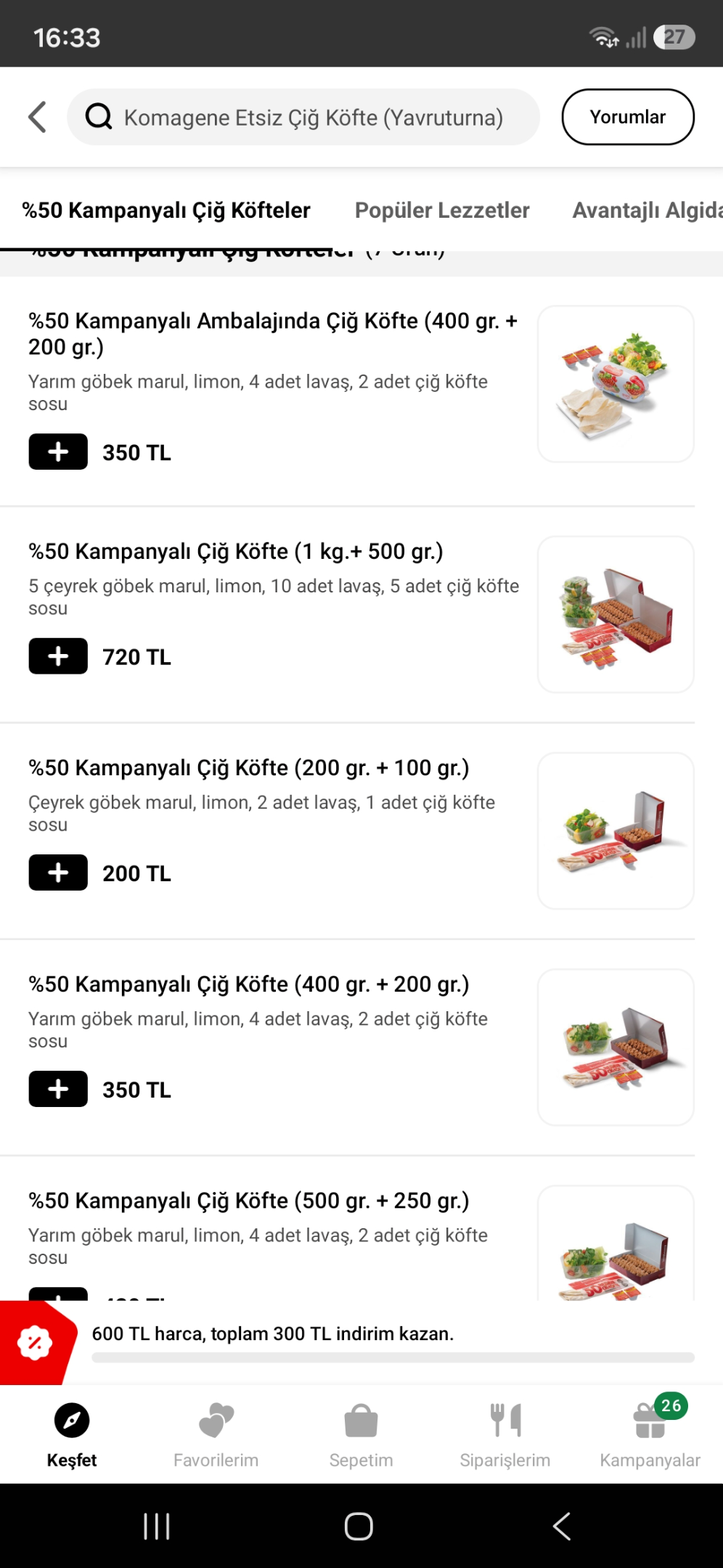
Task: Search within Komagene Etsiz Çiğ Köfte menu
Action: tap(303, 117)
